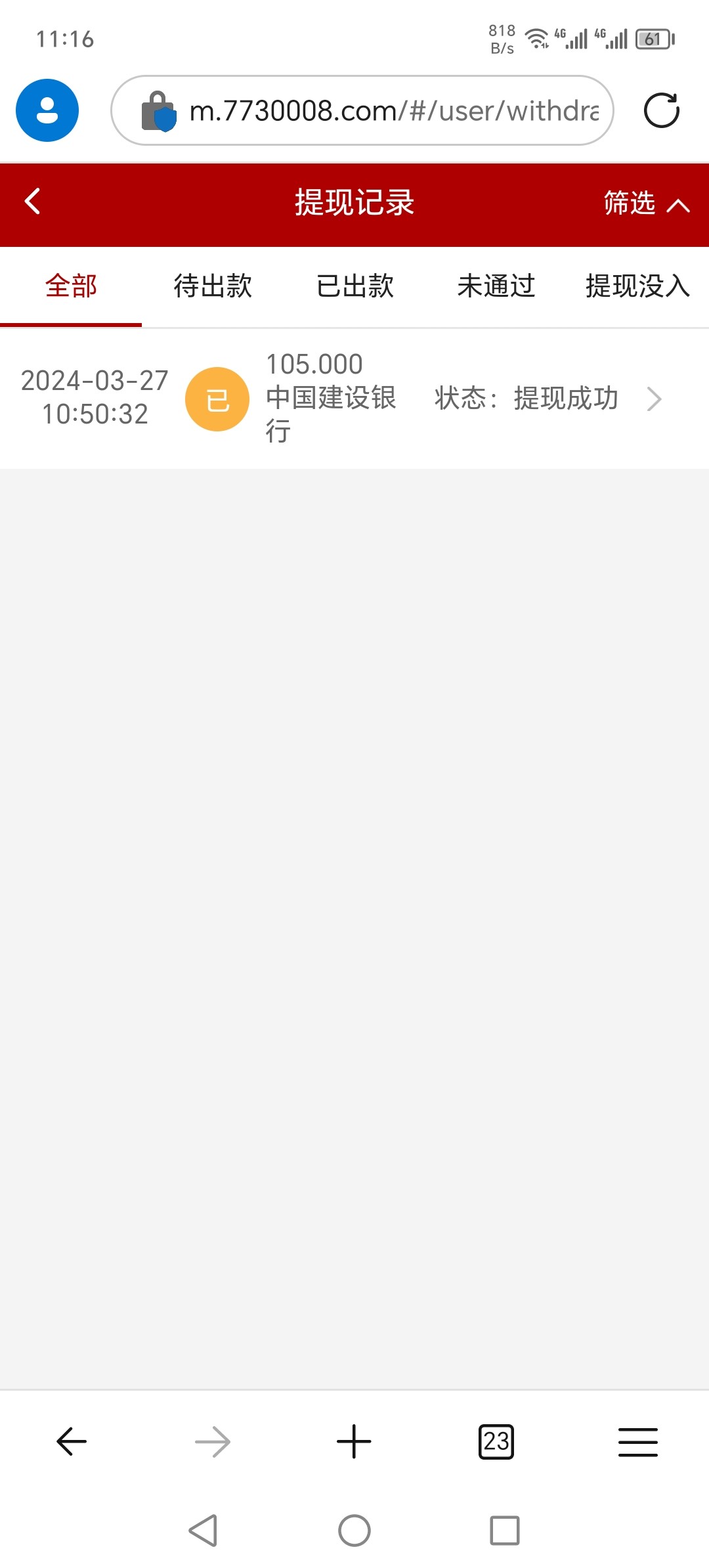Screen dimensions: 709x1568
Task: Expand the 筛选 filter dropdown
Action: (x=647, y=204)
